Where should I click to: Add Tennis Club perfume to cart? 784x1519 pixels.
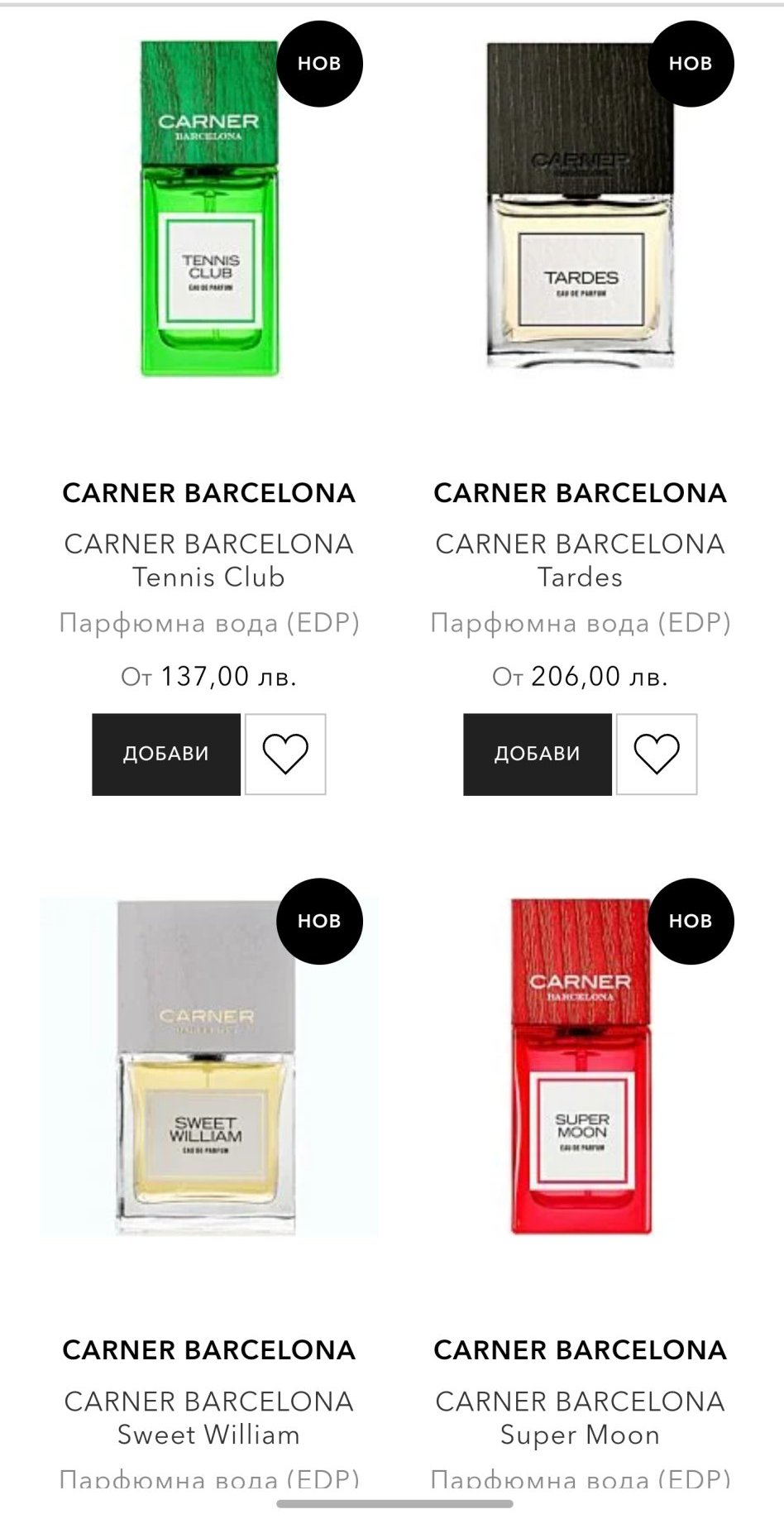click(x=166, y=754)
